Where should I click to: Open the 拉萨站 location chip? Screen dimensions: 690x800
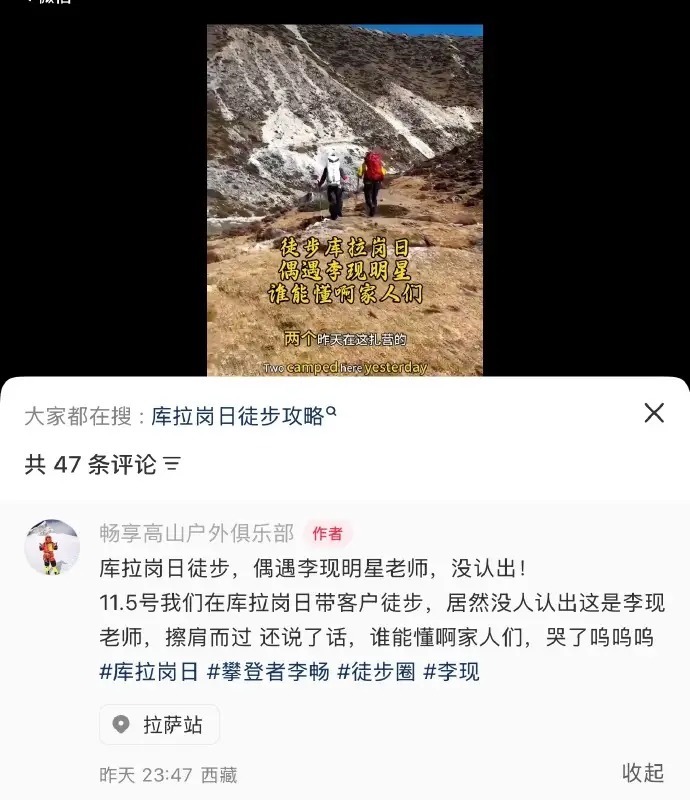click(159, 725)
